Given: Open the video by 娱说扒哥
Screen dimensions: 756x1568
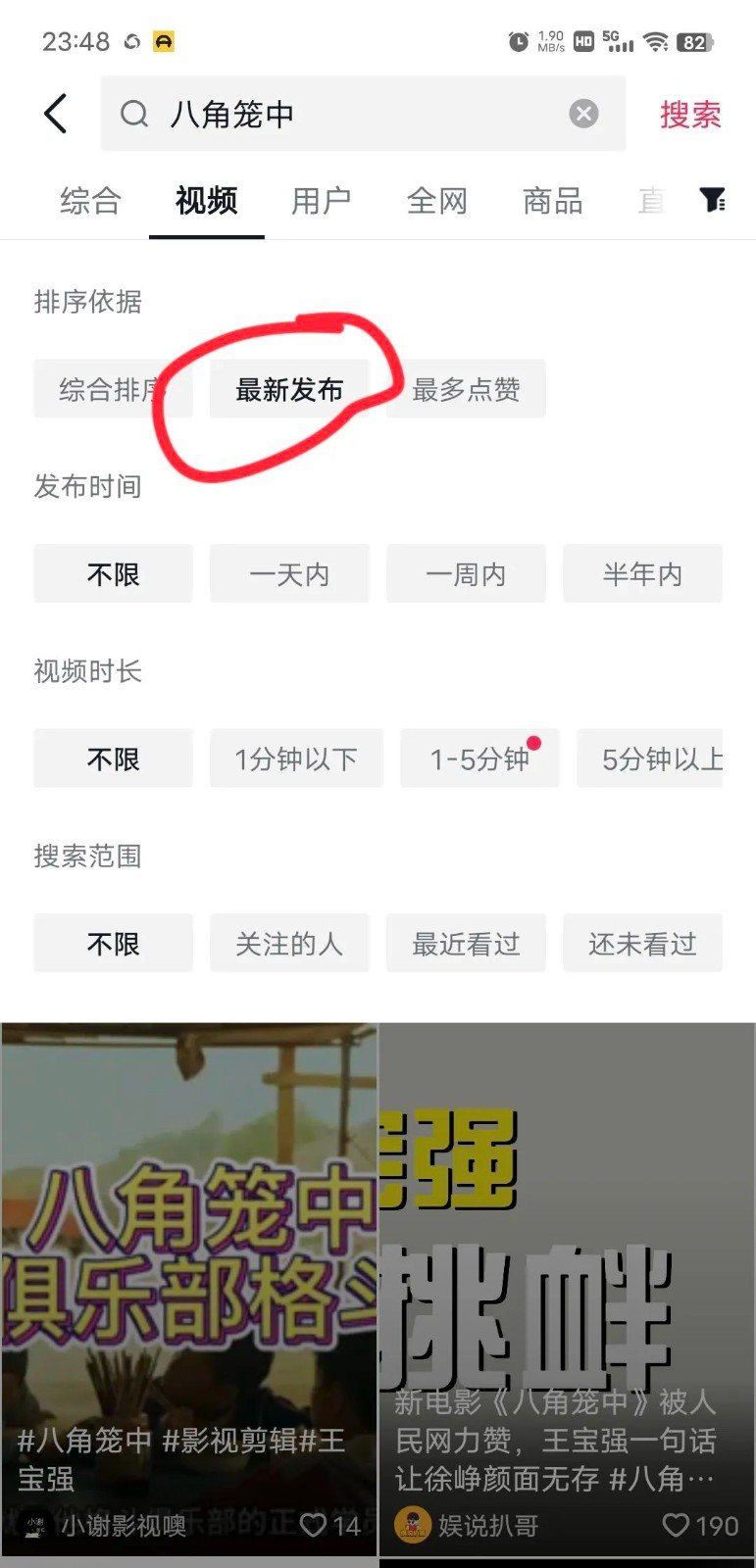Looking at the screenshot, I should pyautogui.click(x=567, y=1274).
